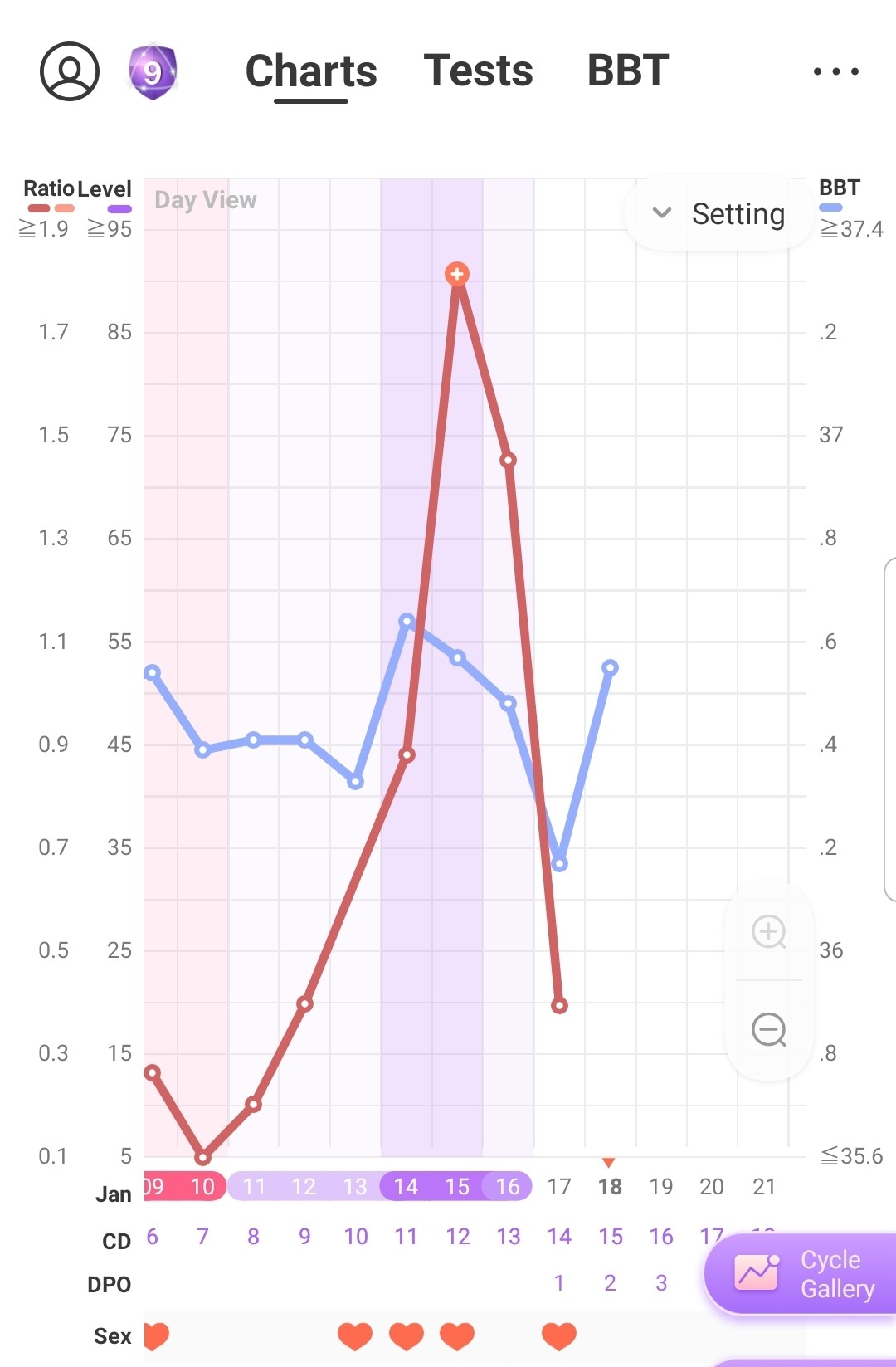Tap the peak ratio point marked with plus
Screen dimensions: 896x1367
tap(457, 274)
